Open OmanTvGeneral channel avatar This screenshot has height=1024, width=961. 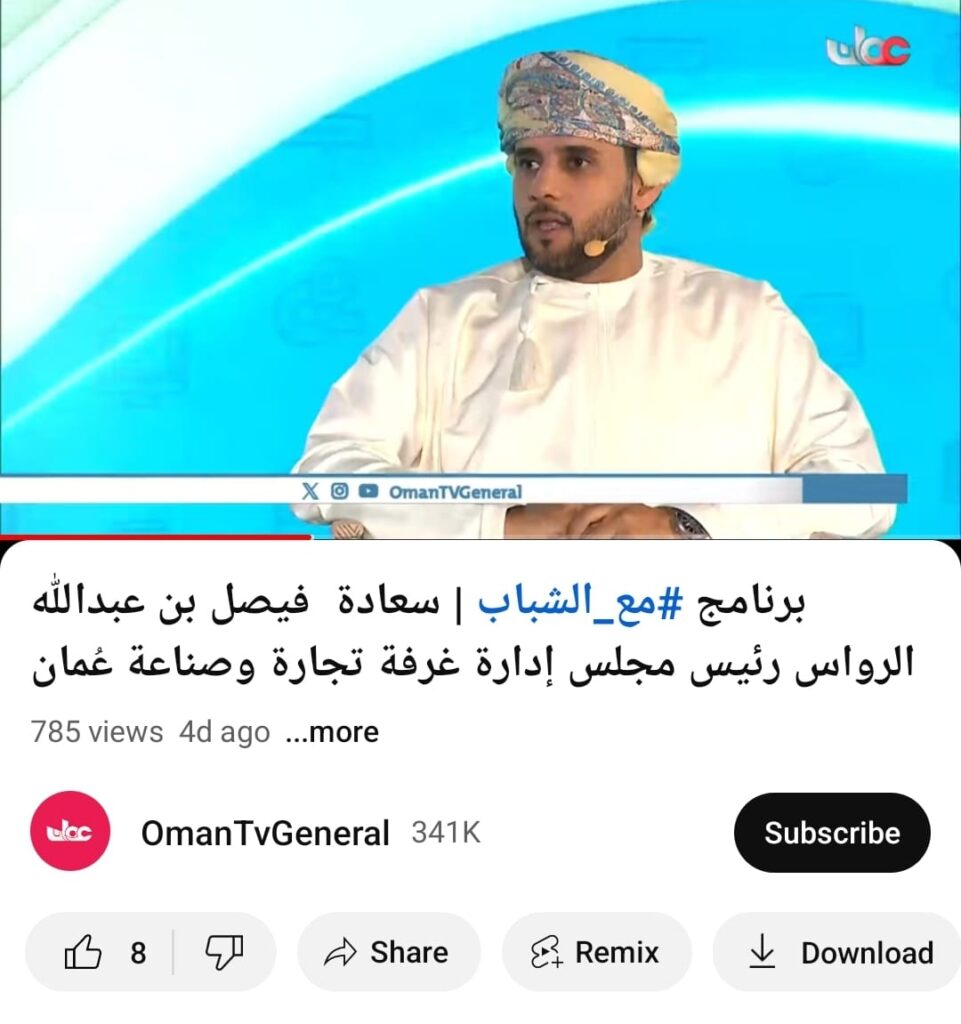tap(70, 831)
